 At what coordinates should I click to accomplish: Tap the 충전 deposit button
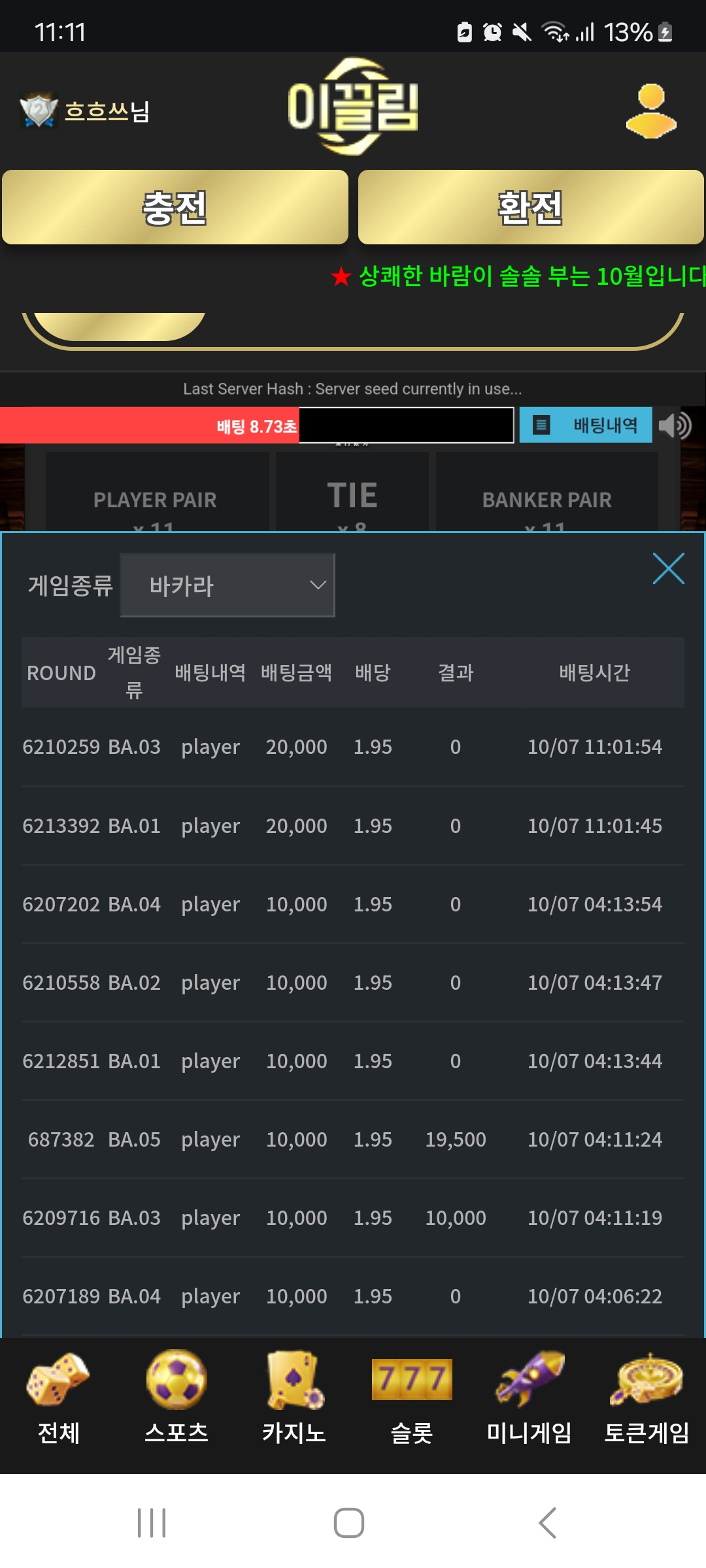pos(175,207)
